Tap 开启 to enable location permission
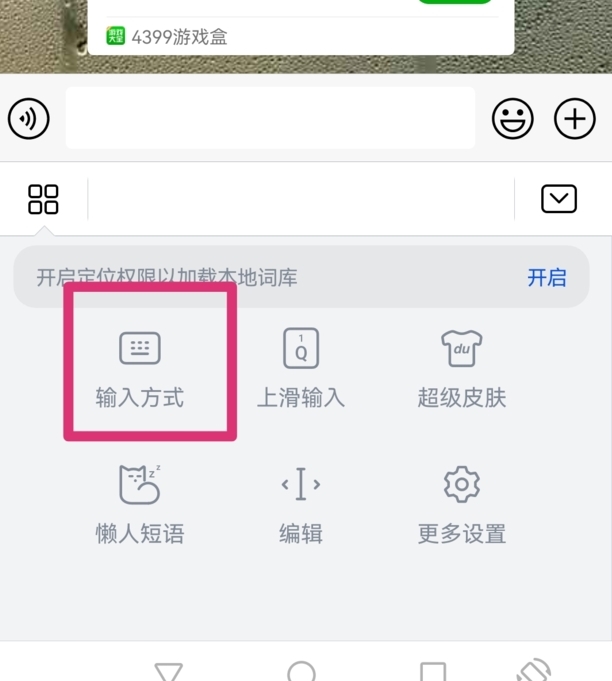Viewport: 612px width, 681px height. [546, 277]
